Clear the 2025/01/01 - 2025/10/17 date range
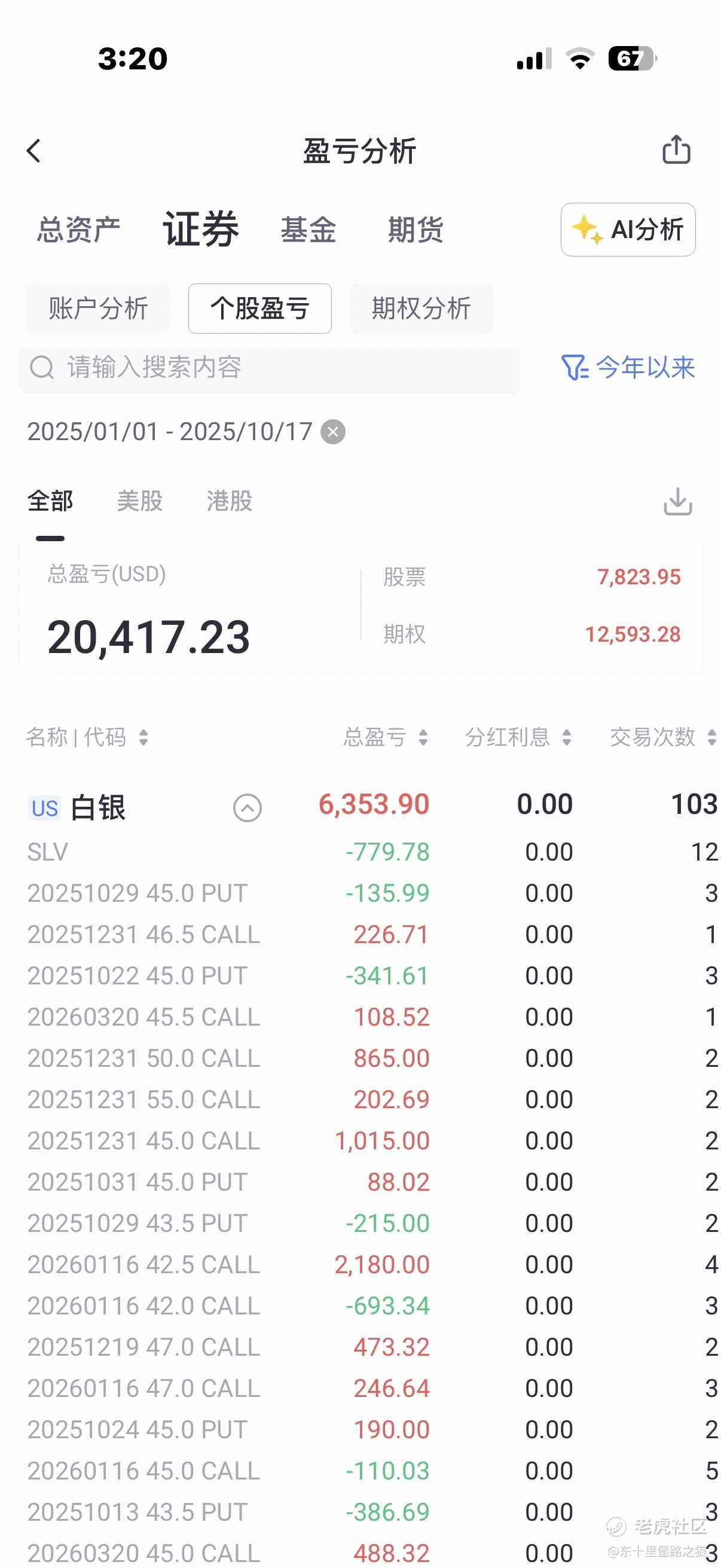This screenshot has height=1568, width=721. point(334,432)
